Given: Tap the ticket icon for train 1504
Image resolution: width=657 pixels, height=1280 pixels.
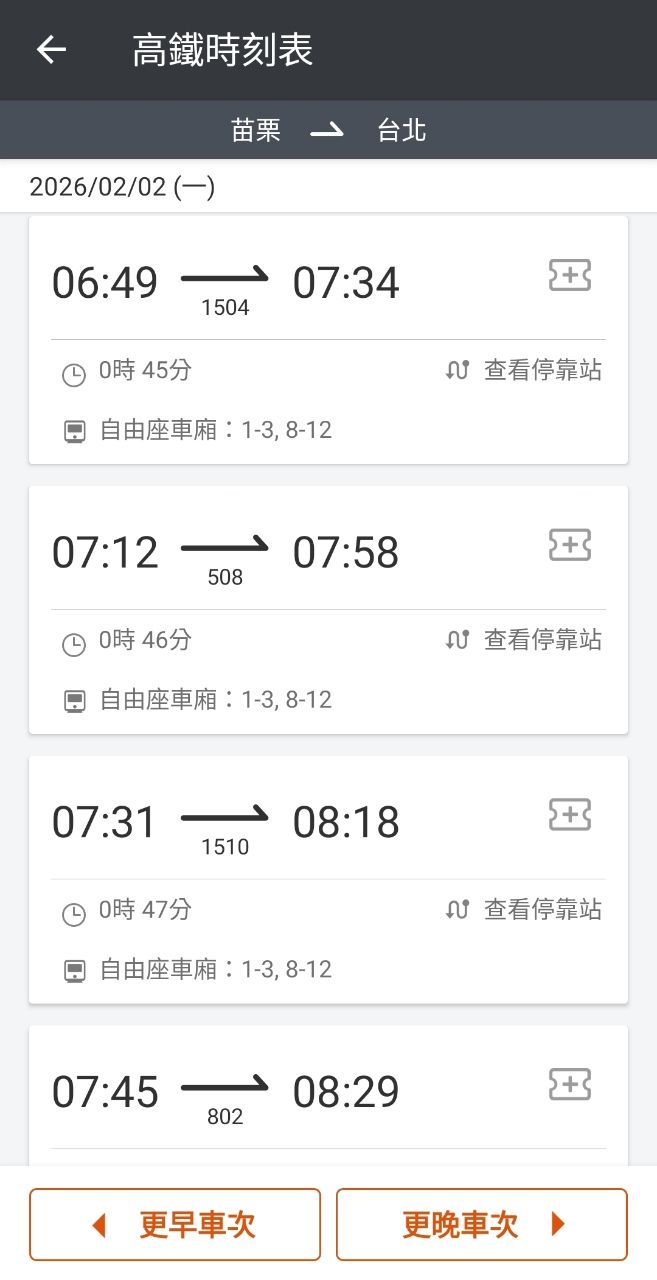Looking at the screenshot, I should (x=570, y=275).
